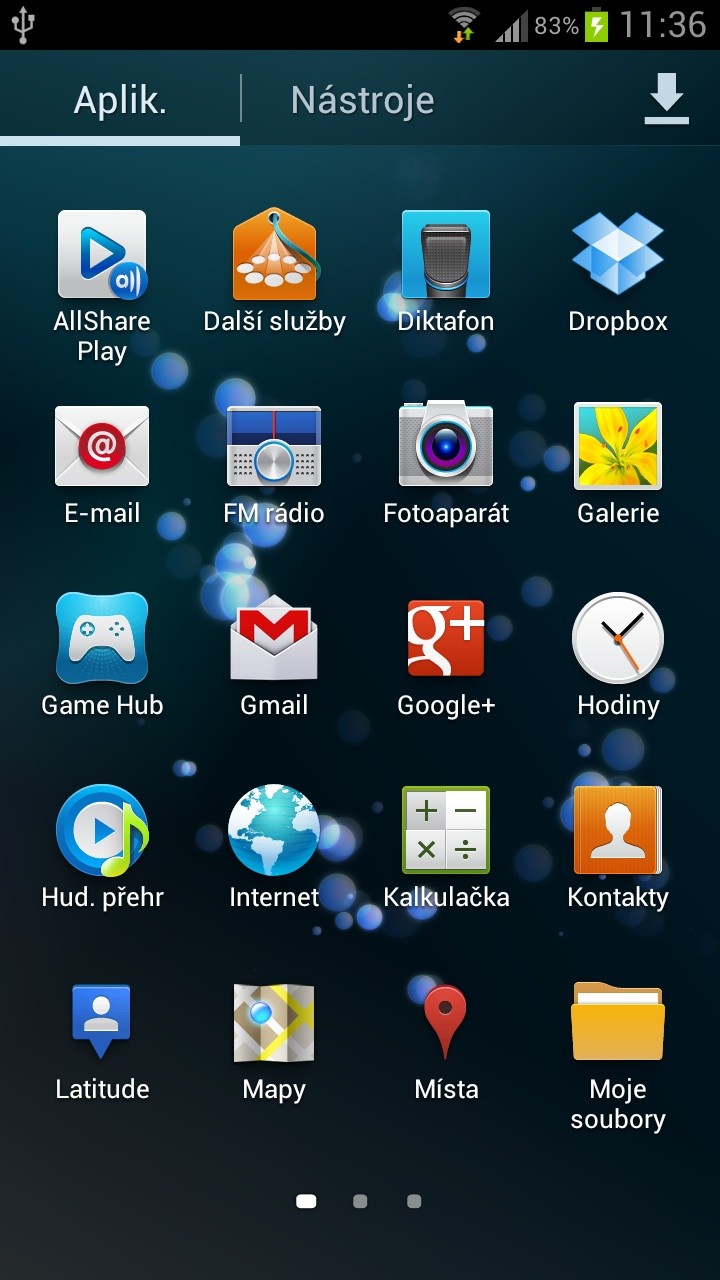
Task: Open the downloaded apps icon
Action: pyautogui.click(x=667, y=99)
